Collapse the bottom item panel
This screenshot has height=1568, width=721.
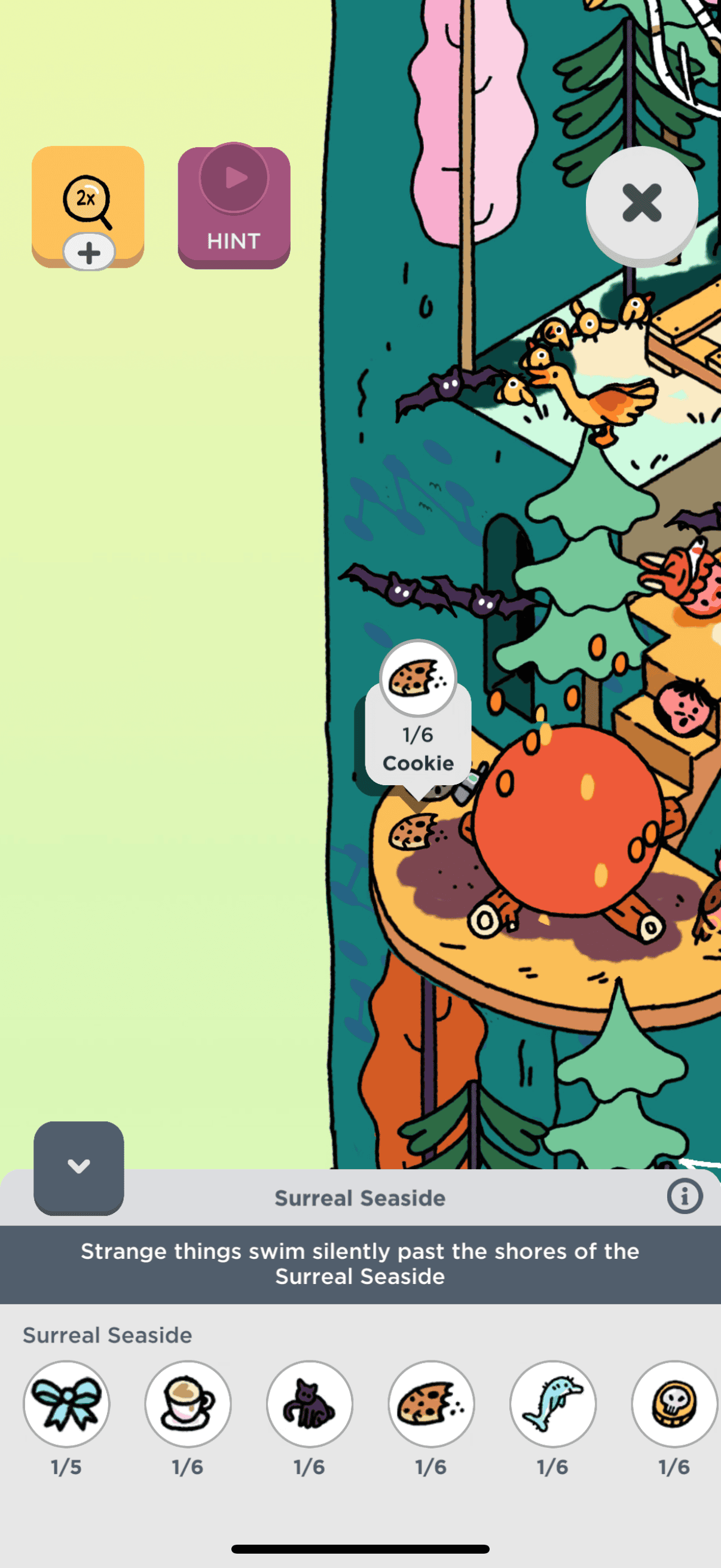point(78,1166)
